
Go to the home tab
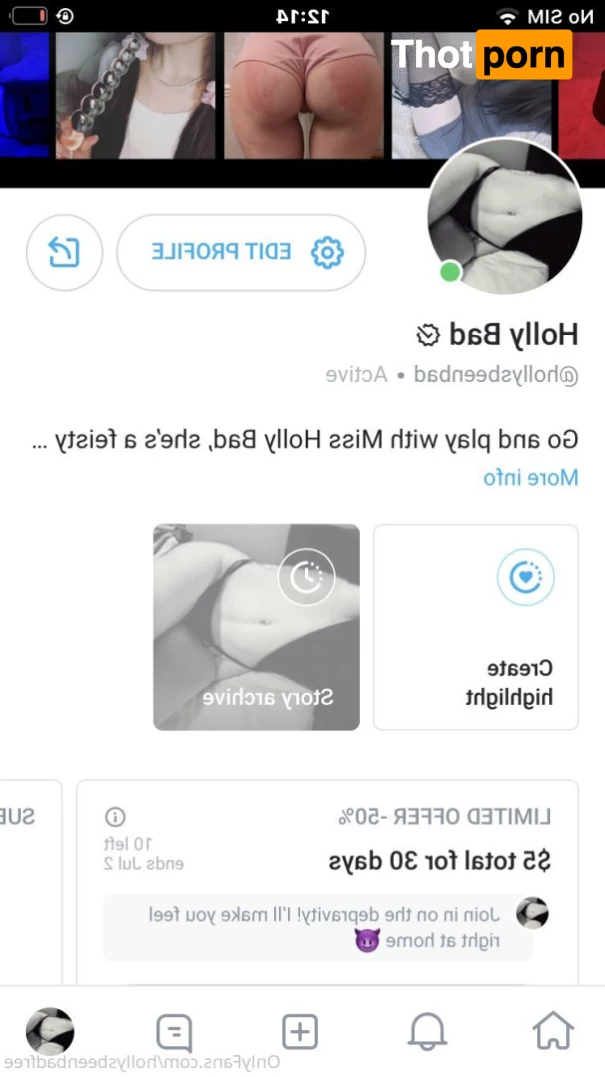553,1030
